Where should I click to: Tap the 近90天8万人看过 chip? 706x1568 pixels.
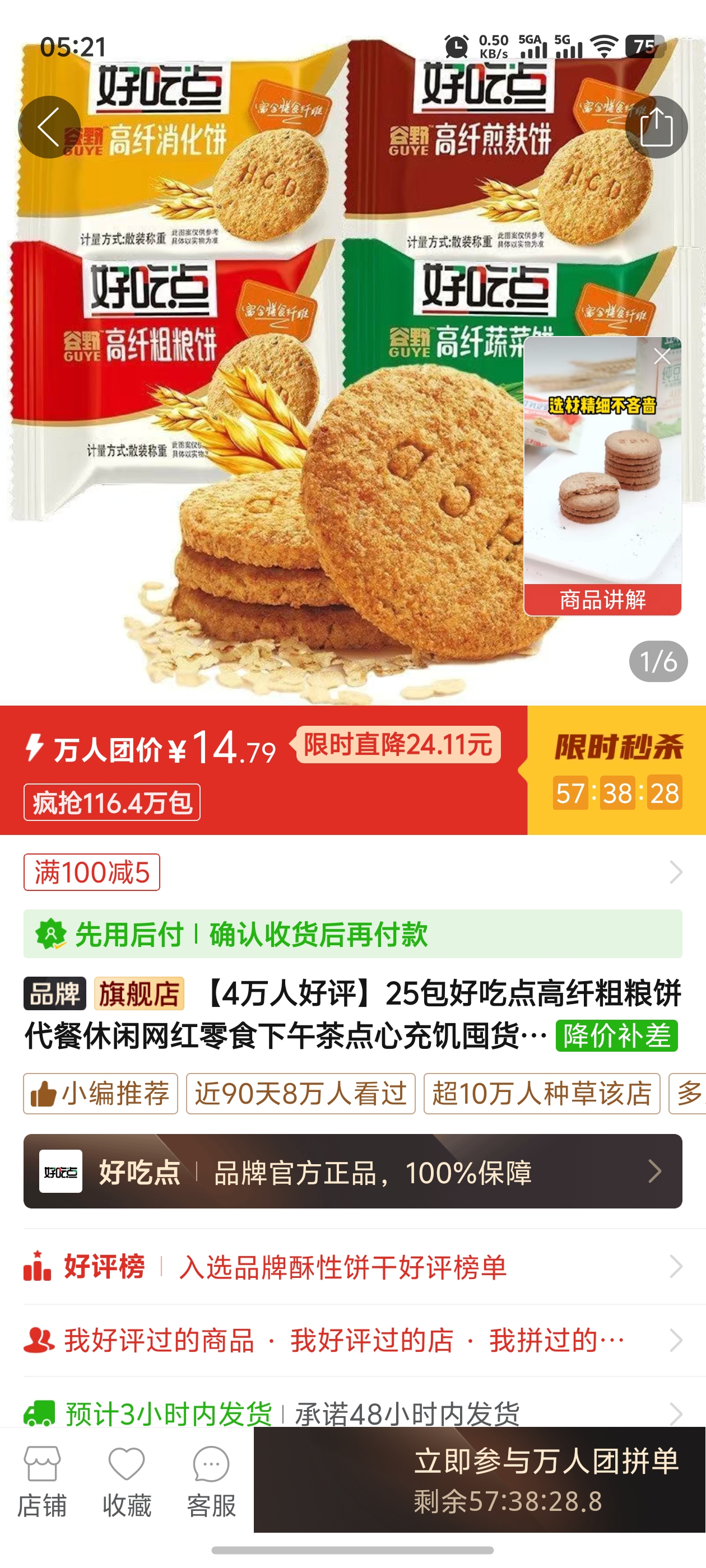[x=300, y=1094]
